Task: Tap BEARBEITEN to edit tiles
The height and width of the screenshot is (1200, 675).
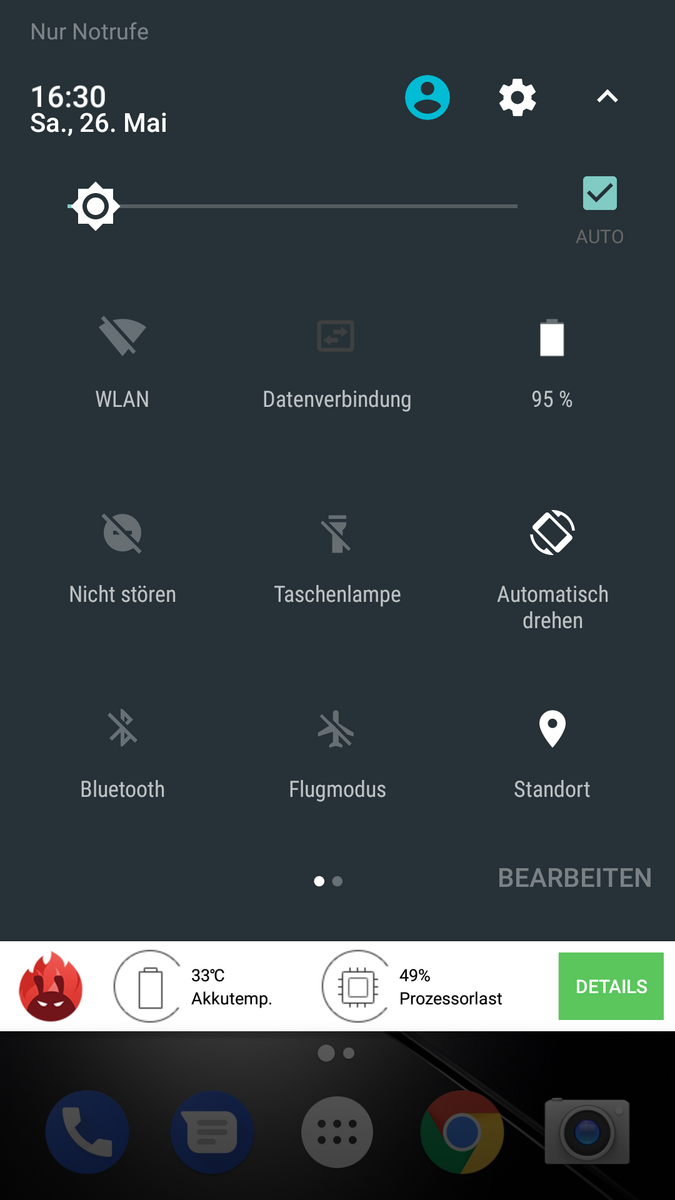Action: pyautogui.click(x=574, y=878)
